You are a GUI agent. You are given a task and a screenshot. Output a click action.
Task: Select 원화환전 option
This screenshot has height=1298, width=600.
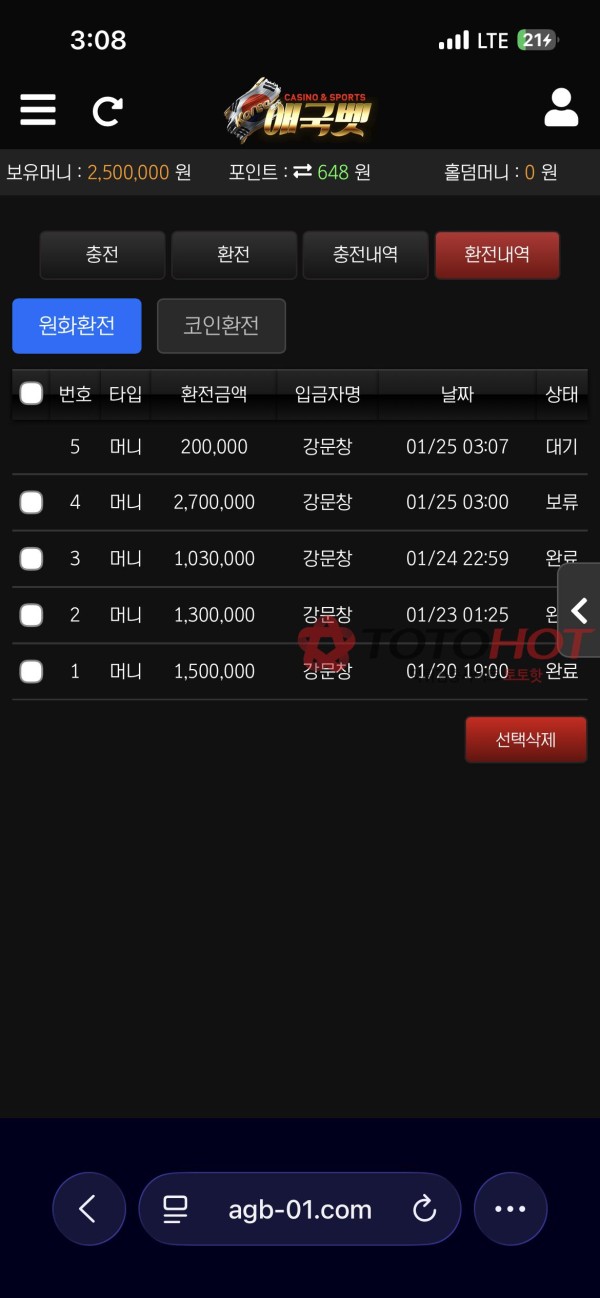click(77, 326)
